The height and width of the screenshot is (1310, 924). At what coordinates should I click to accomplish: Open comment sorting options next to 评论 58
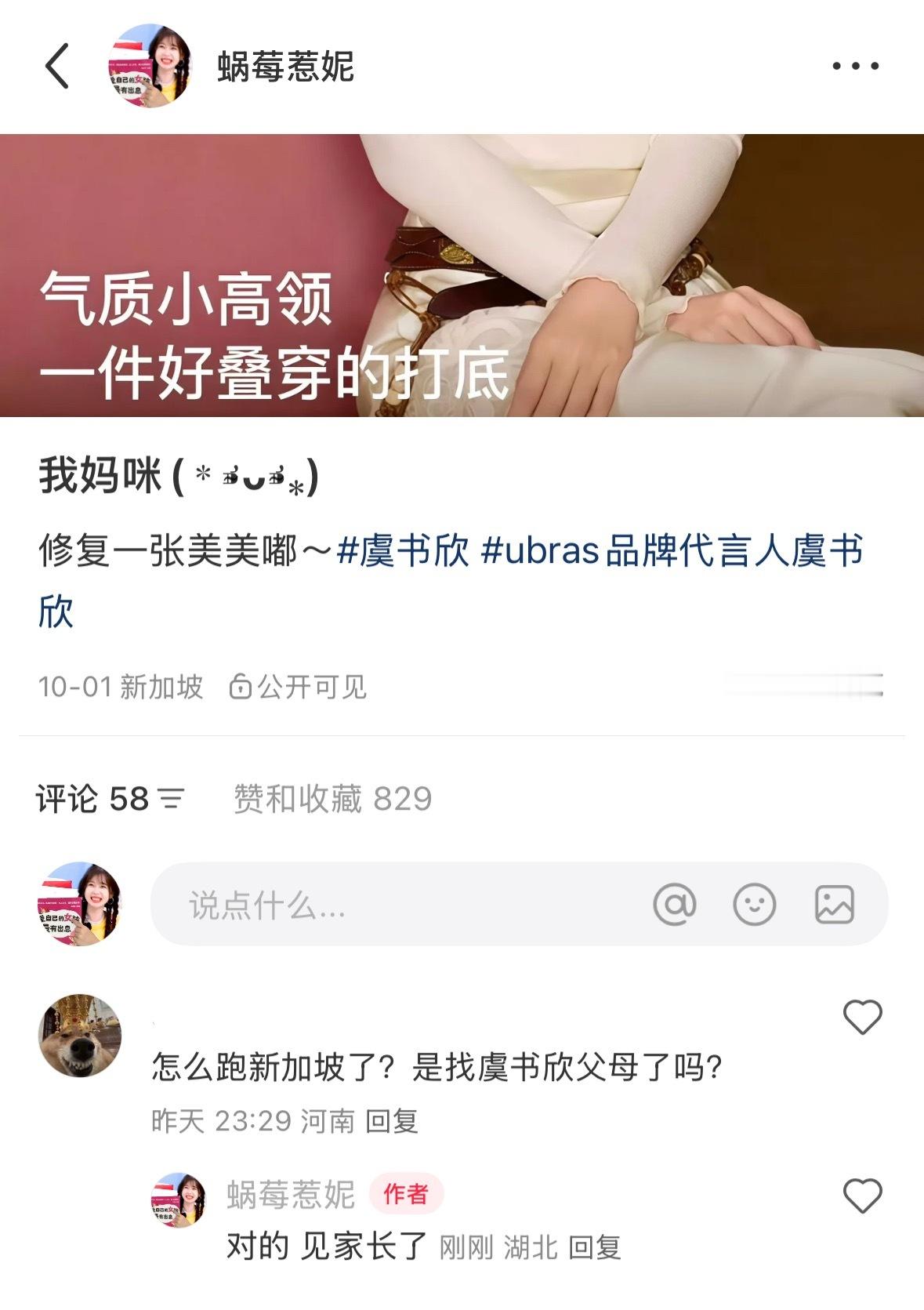(x=172, y=800)
